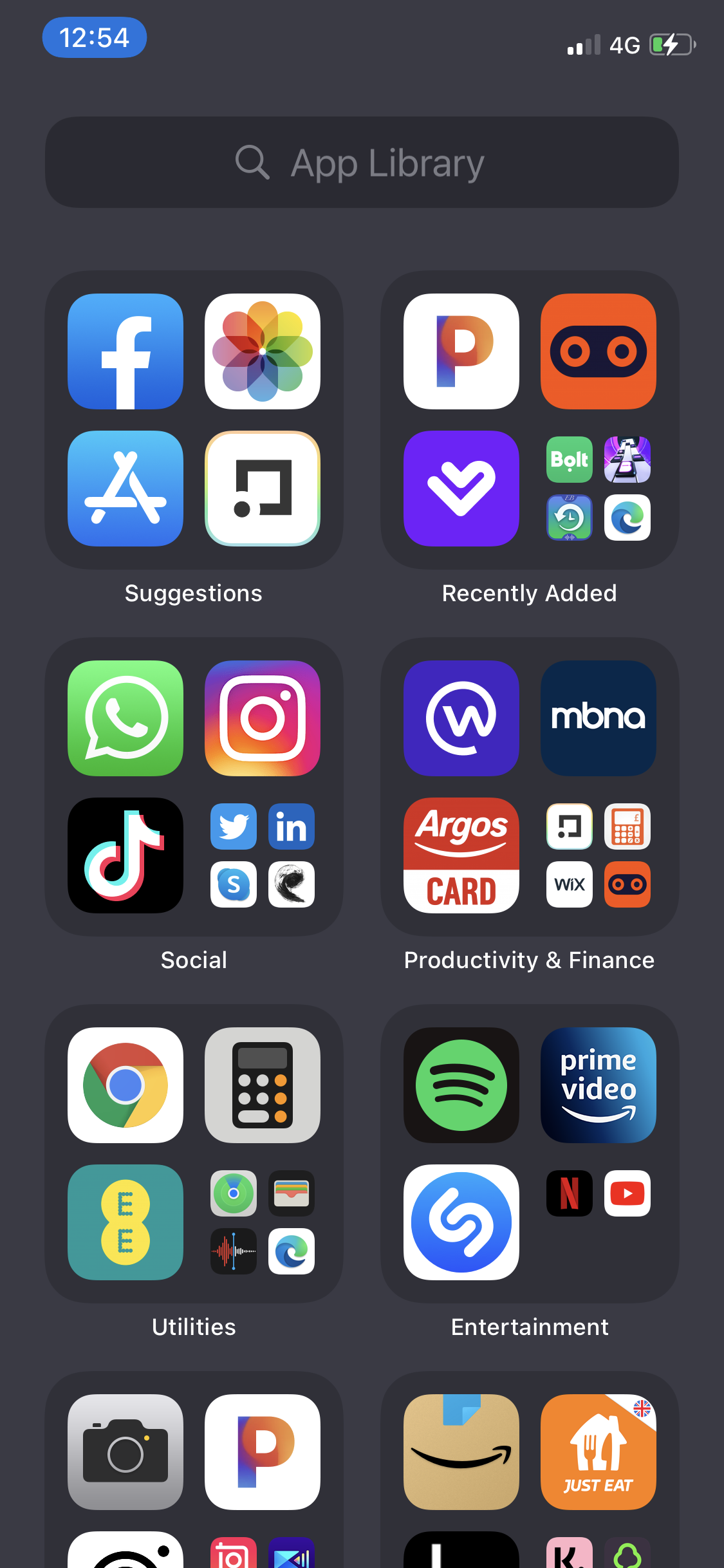This screenshot has height=1568, width=724.
Task: Open the Photos app
Action: click(x=263, y=351)
